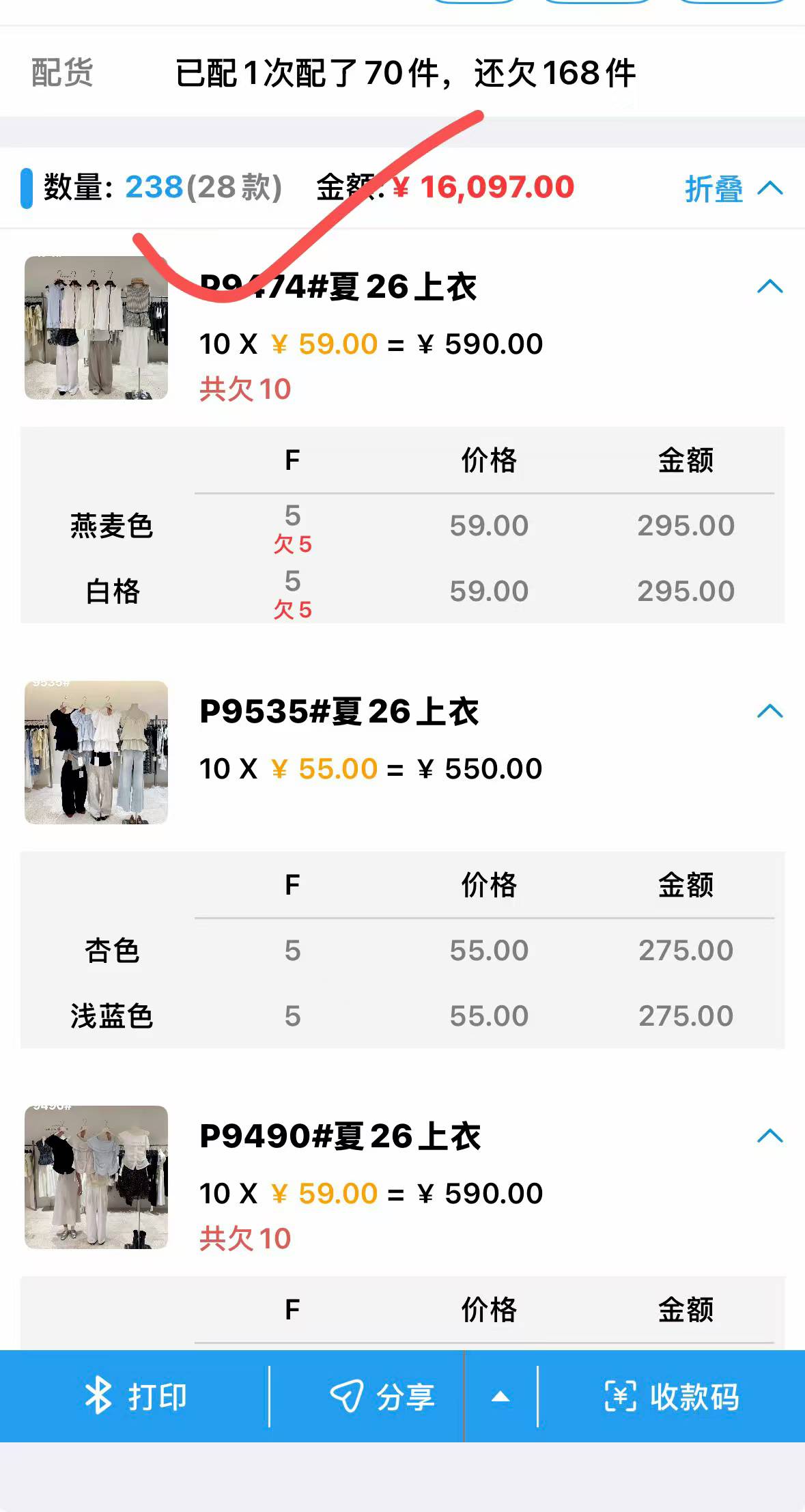
Task: Collapse the P9490#夏26上衣 item details
Action: [x=769, y=1136]
